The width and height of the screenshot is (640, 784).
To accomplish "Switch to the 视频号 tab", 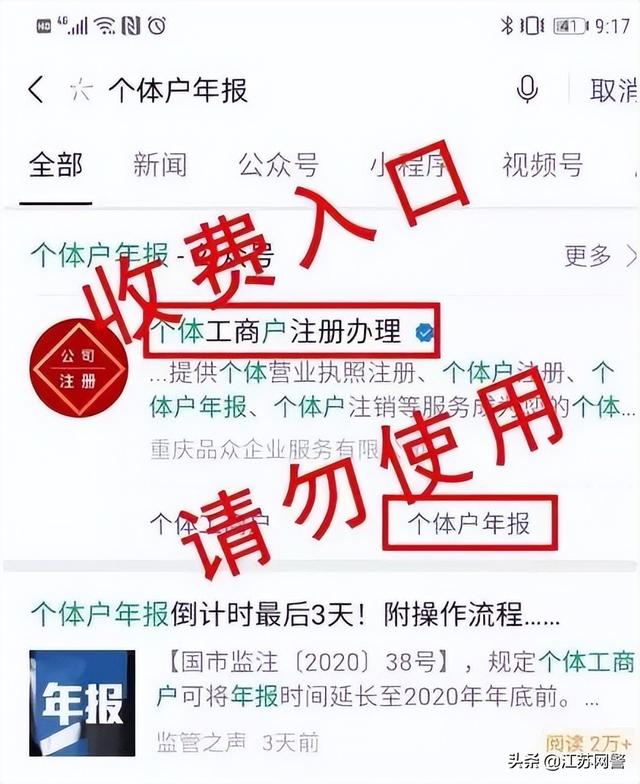I will pos(542,164).
